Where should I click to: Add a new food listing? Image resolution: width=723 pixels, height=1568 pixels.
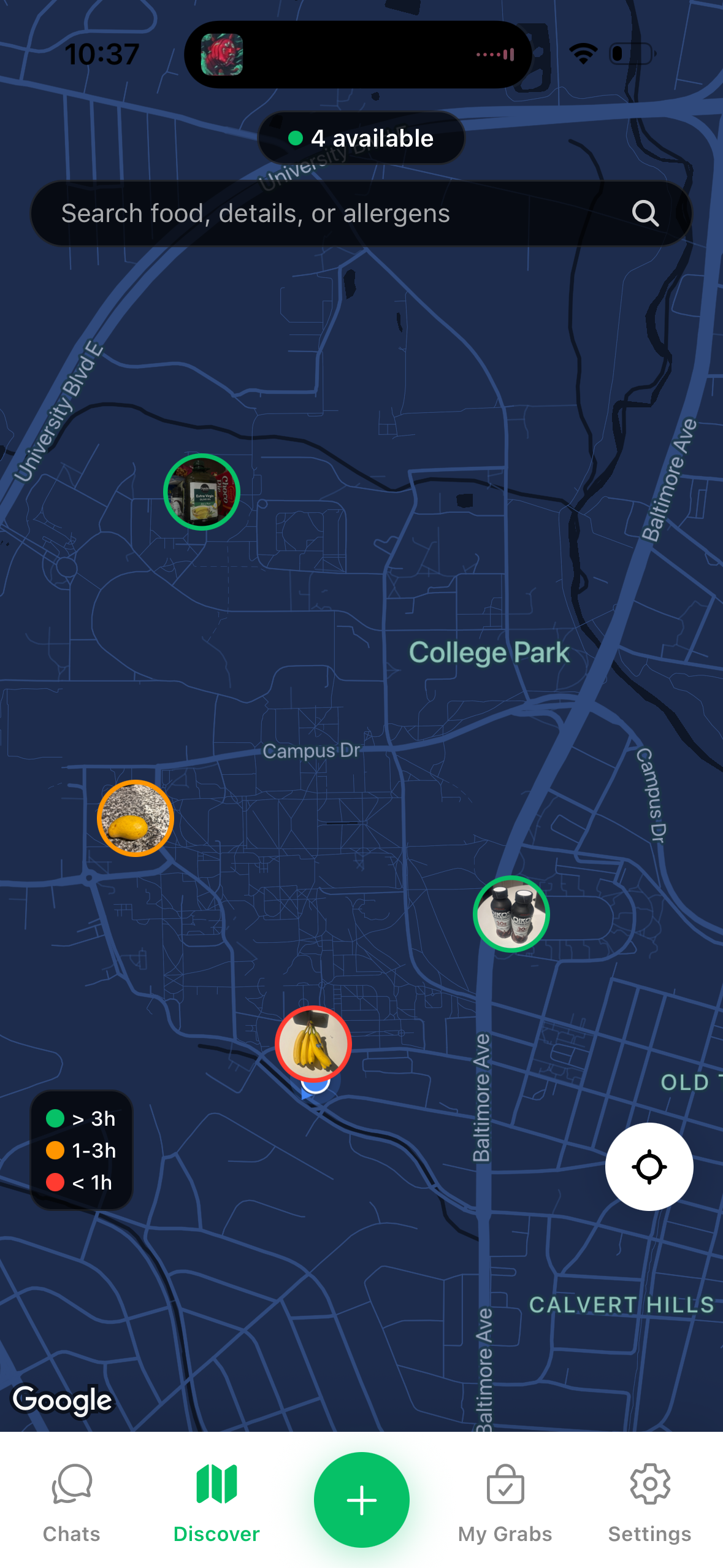pyautogui.click(x=362, y=1500)
